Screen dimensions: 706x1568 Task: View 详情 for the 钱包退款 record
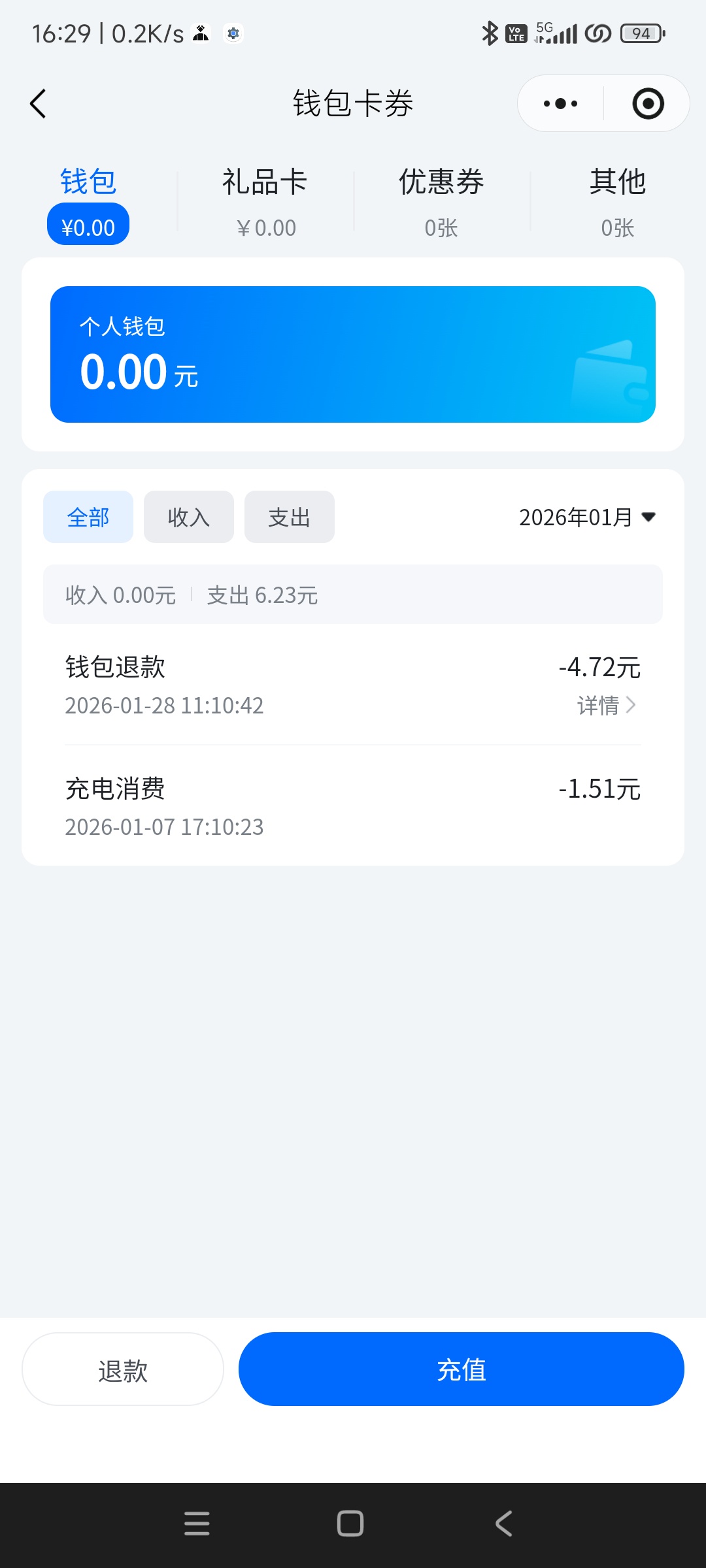coord(606,705)
